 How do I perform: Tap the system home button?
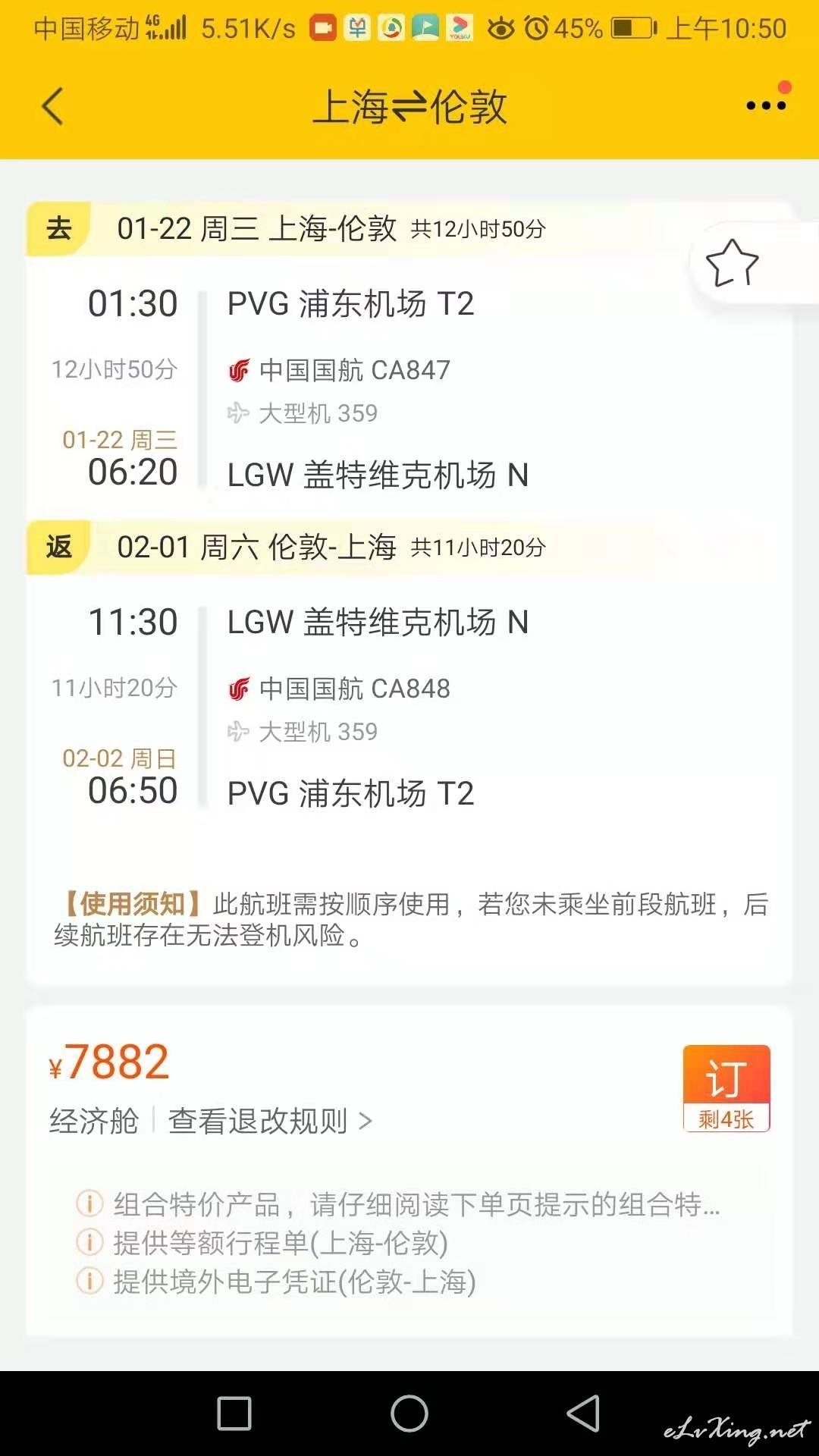tap(409, 1414)
